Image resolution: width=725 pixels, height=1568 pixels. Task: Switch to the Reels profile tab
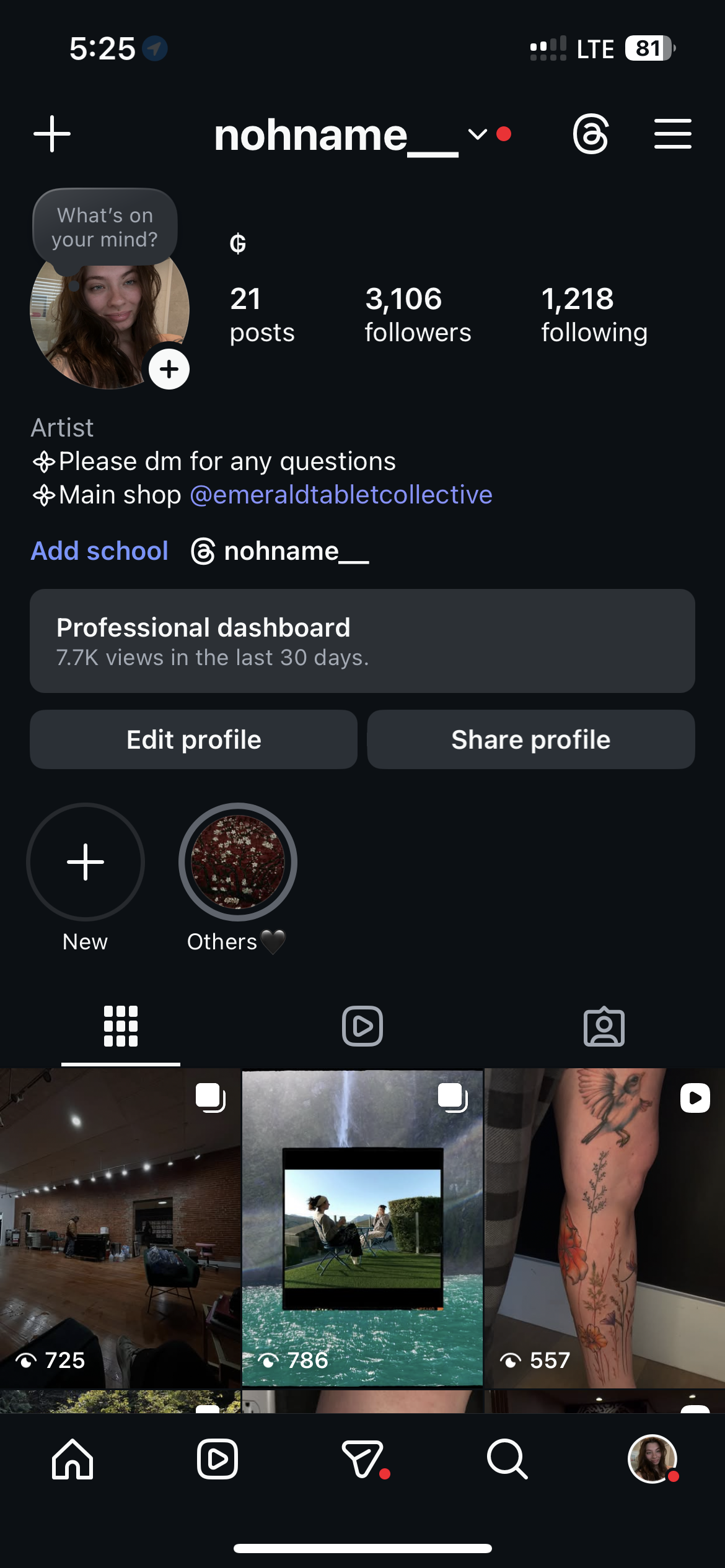[362, 1026]
